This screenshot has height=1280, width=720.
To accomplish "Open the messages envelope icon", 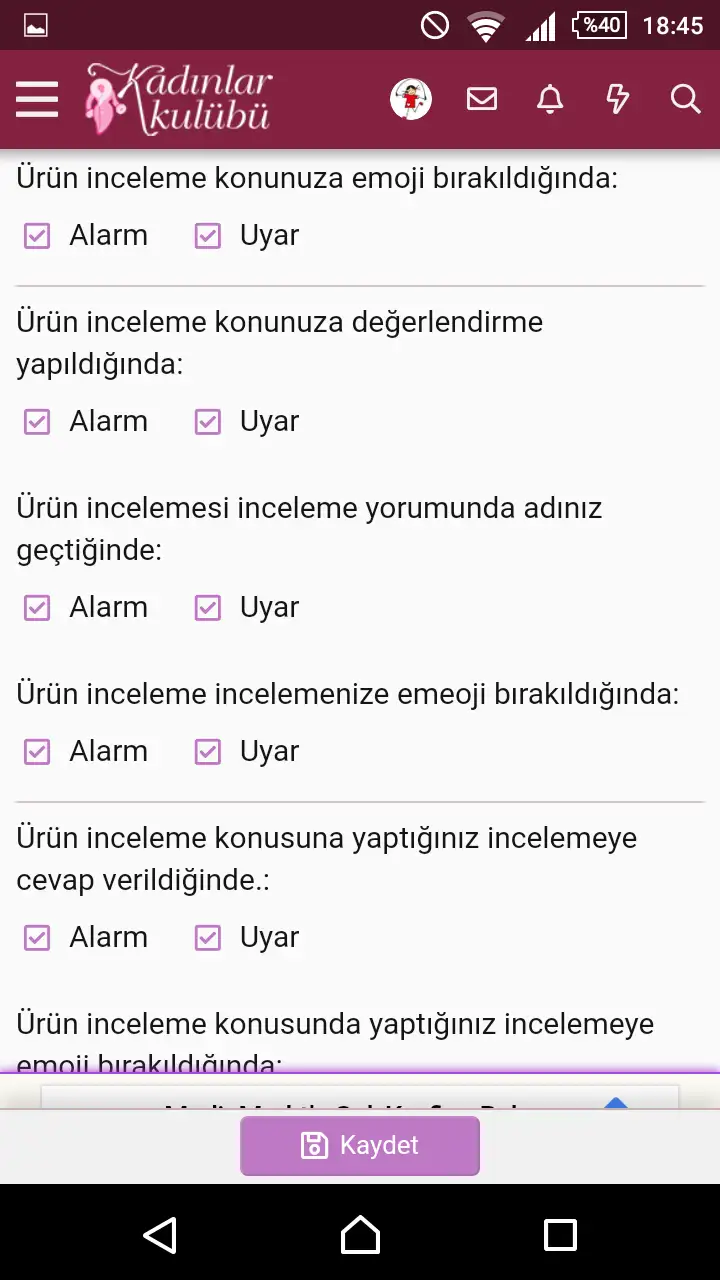I will point(482,99).
